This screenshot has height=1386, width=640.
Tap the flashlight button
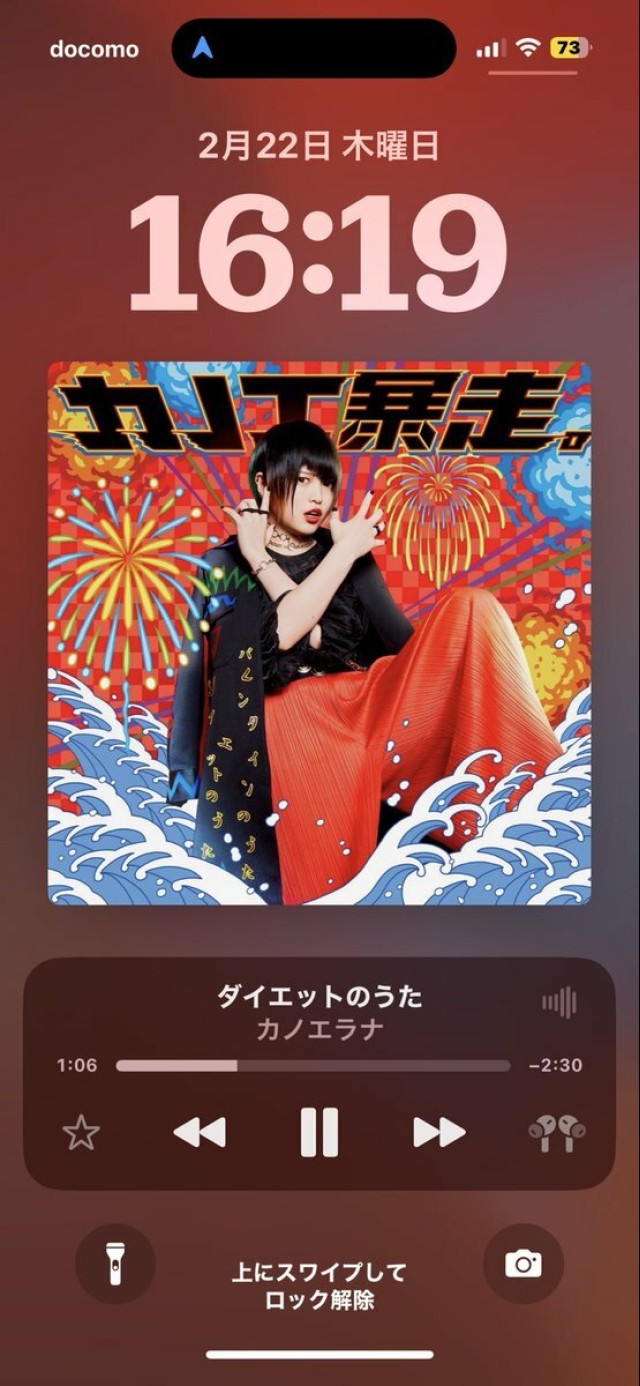pos(115,1264)
